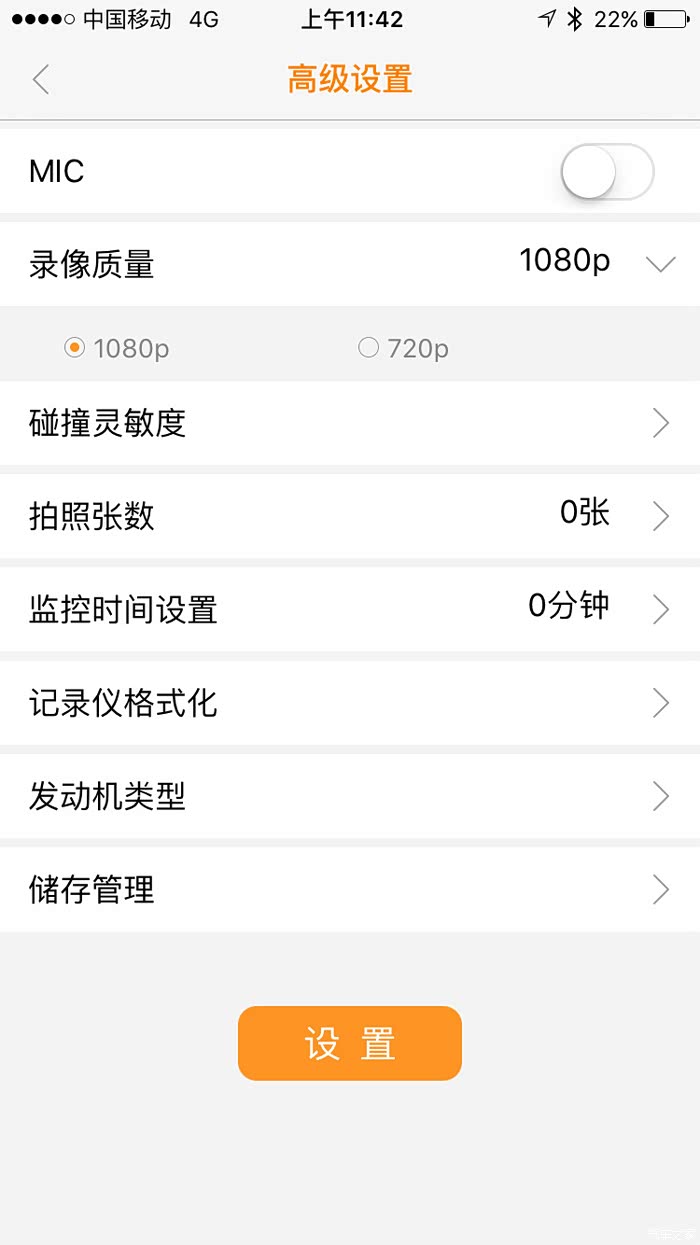Open 记录仪格式化 option

(350, 703)
